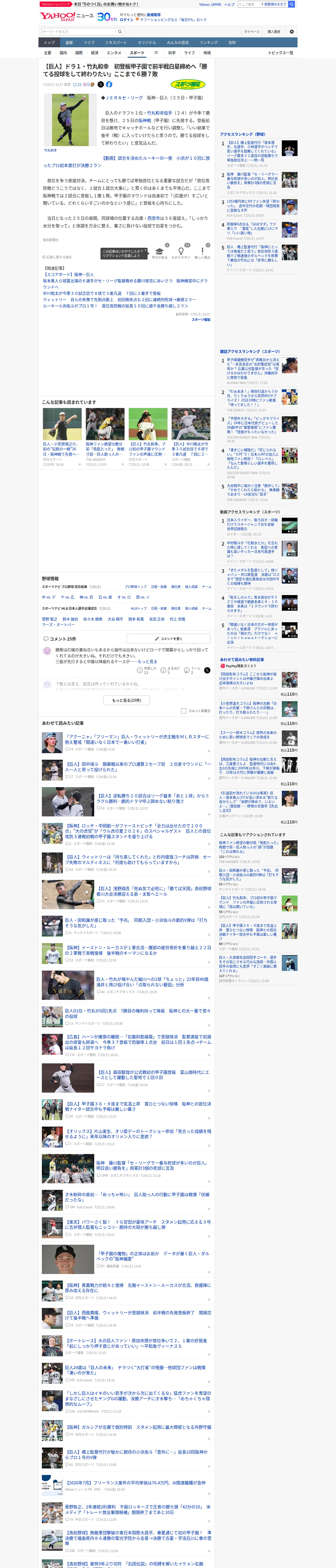The image size is (336, 1568).
Task: Switch to the 速報 tab
Action: [69, 43]
